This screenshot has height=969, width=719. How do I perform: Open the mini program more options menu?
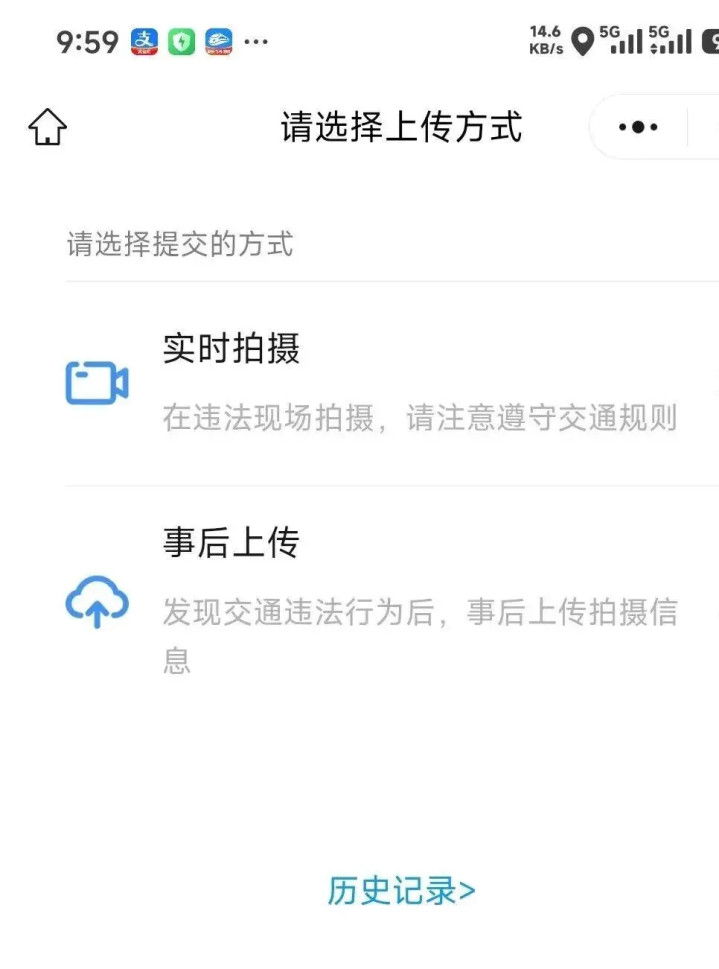[638, 127]
